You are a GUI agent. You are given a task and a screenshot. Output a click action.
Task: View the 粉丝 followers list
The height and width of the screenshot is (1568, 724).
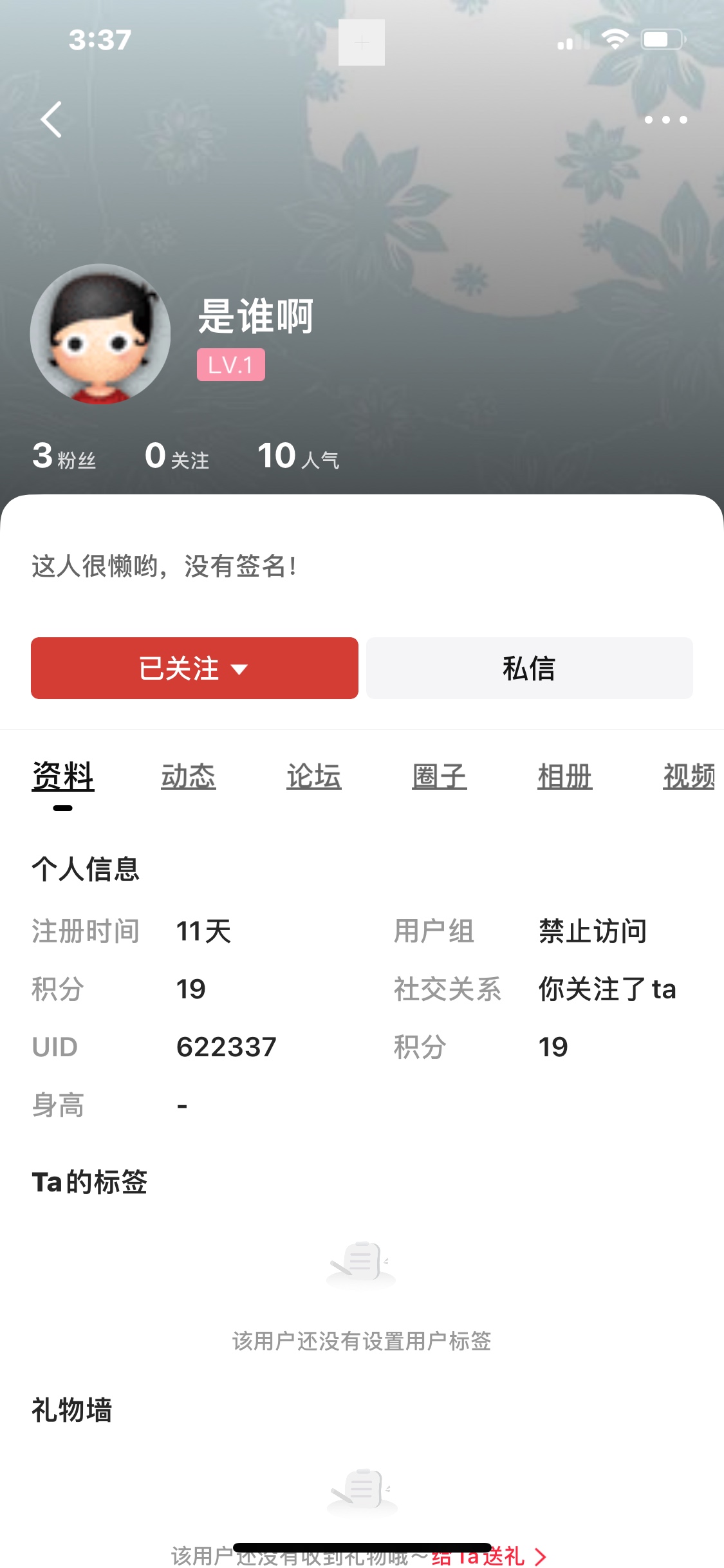(x=64, y=456)
